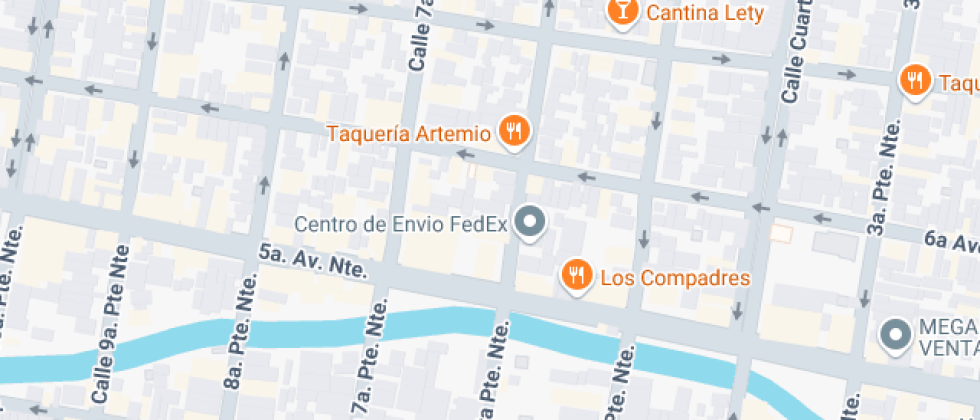This screenshot has width=980, height=420.
Task: Select the MEGA VENTA place pin
Action: (x=893, y=334)
